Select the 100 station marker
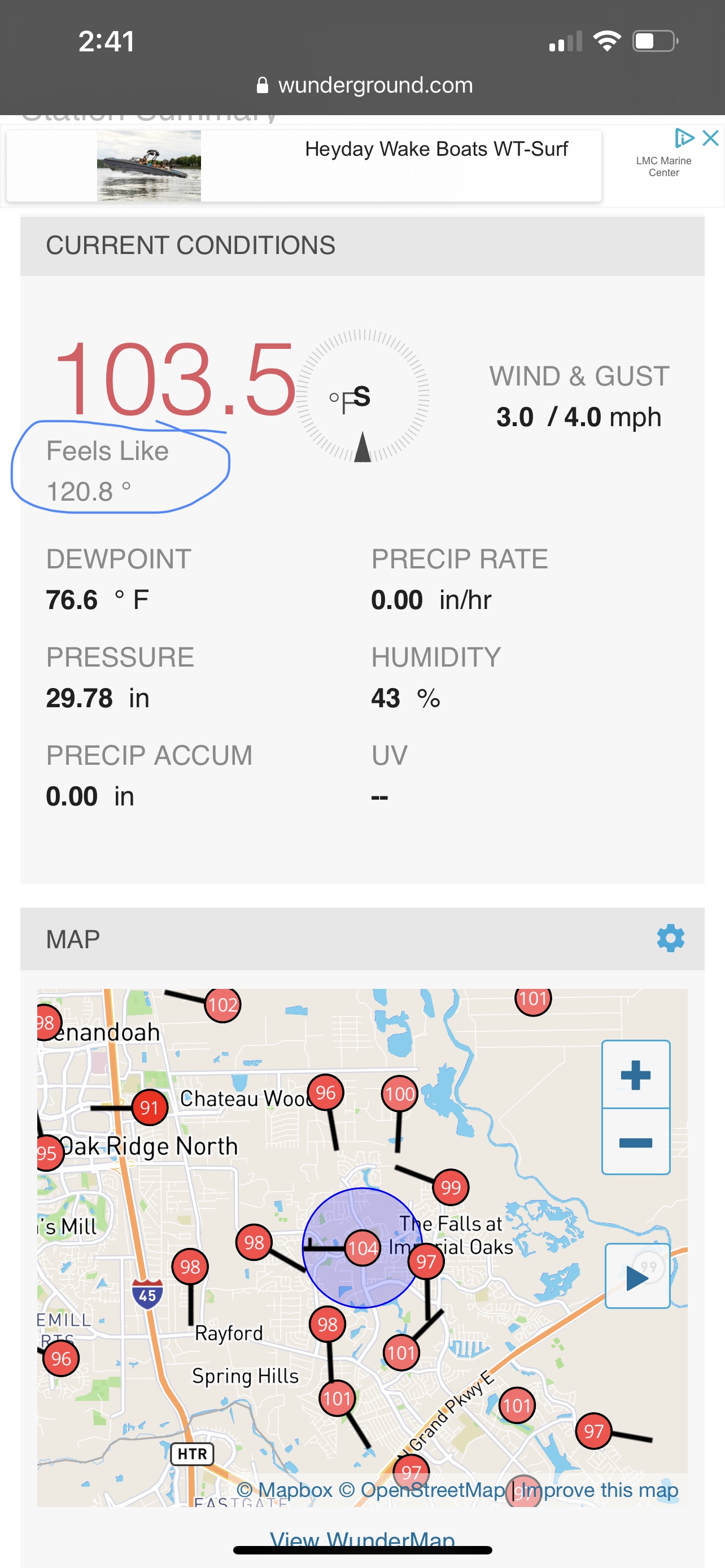725x1568 pixels. (x=399, y=1094)
